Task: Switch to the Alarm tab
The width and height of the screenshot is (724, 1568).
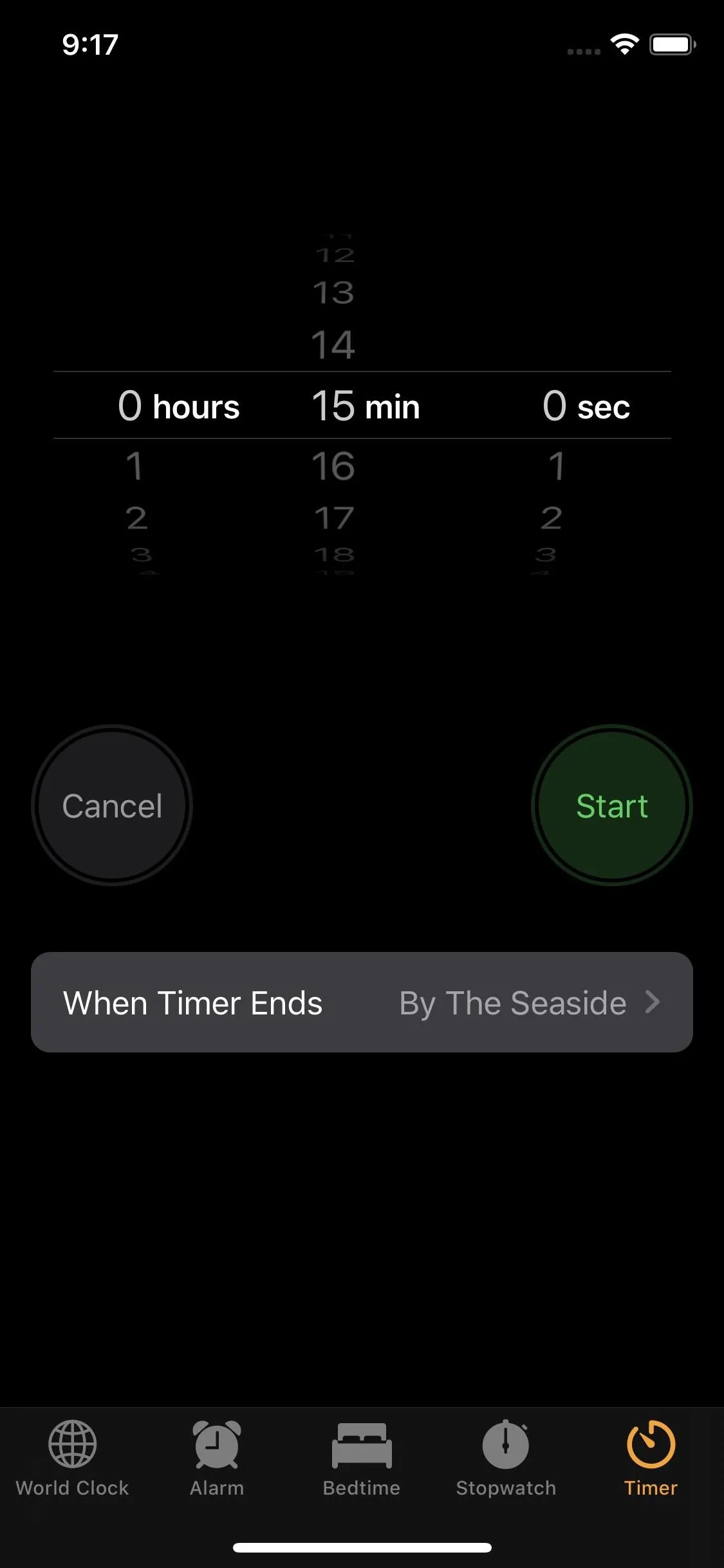Action: tap(217, 1459)
